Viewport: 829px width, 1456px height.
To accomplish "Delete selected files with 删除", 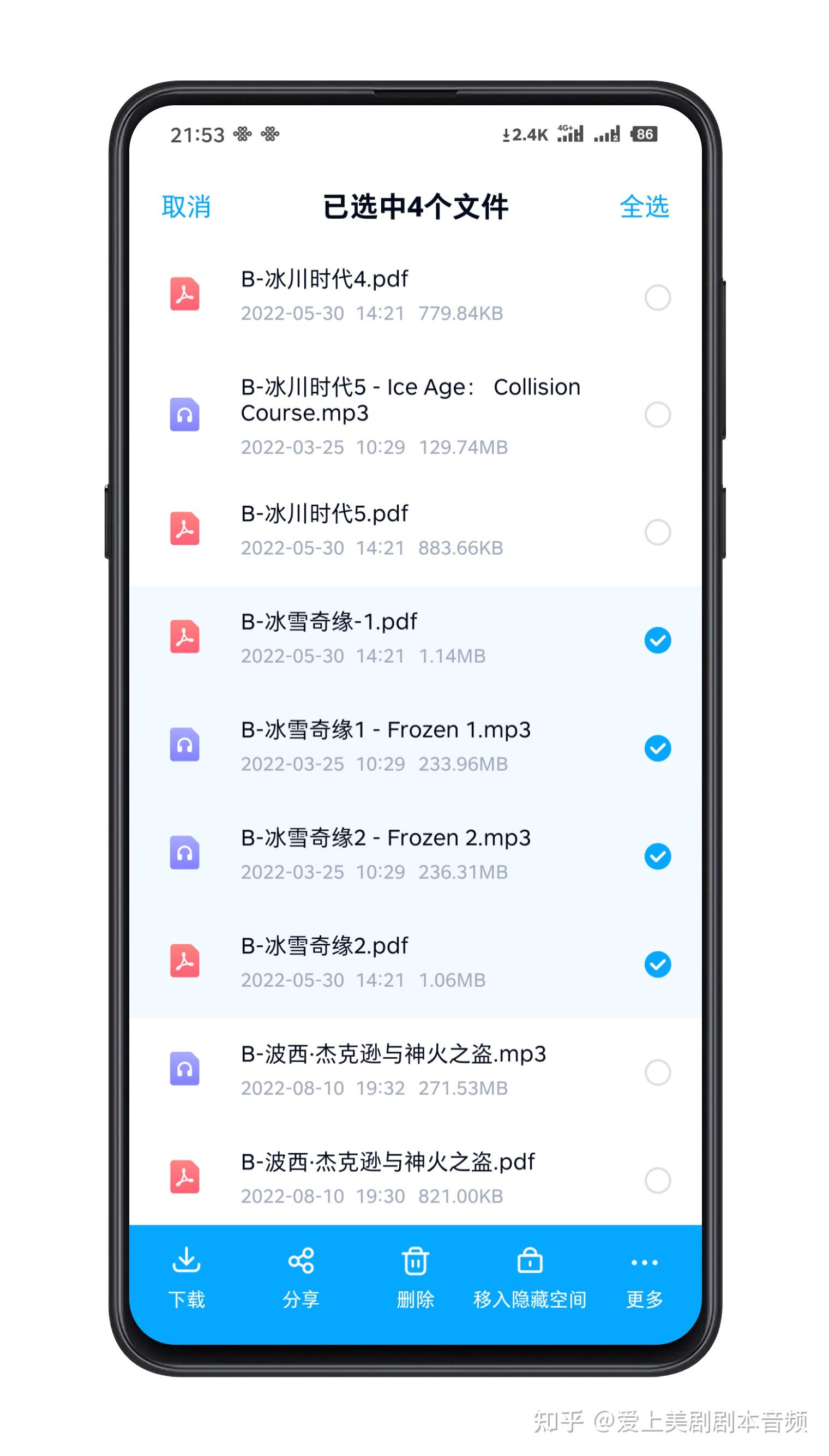I will point(415,1277).
